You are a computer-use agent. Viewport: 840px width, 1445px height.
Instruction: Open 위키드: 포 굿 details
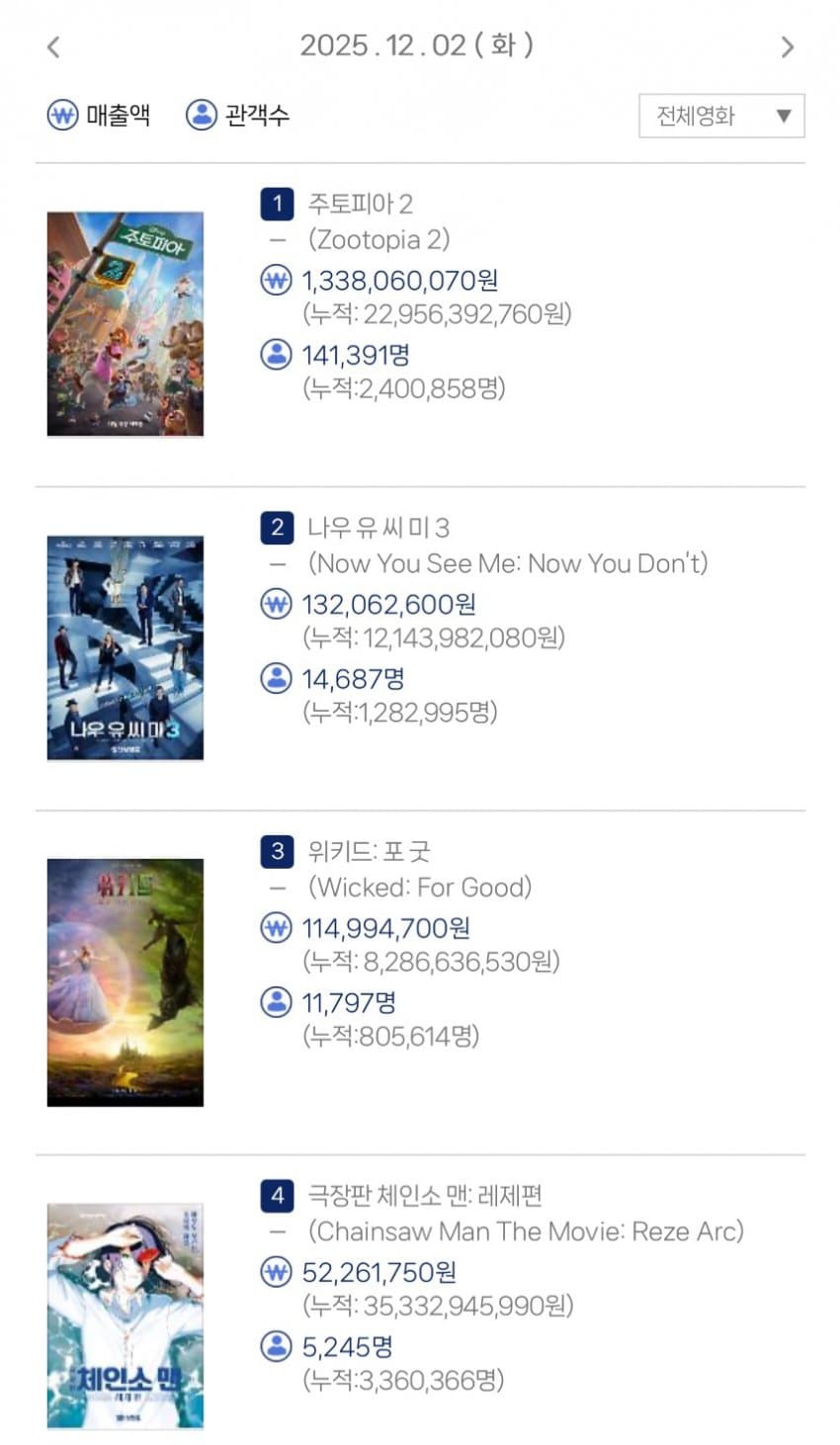369,852
